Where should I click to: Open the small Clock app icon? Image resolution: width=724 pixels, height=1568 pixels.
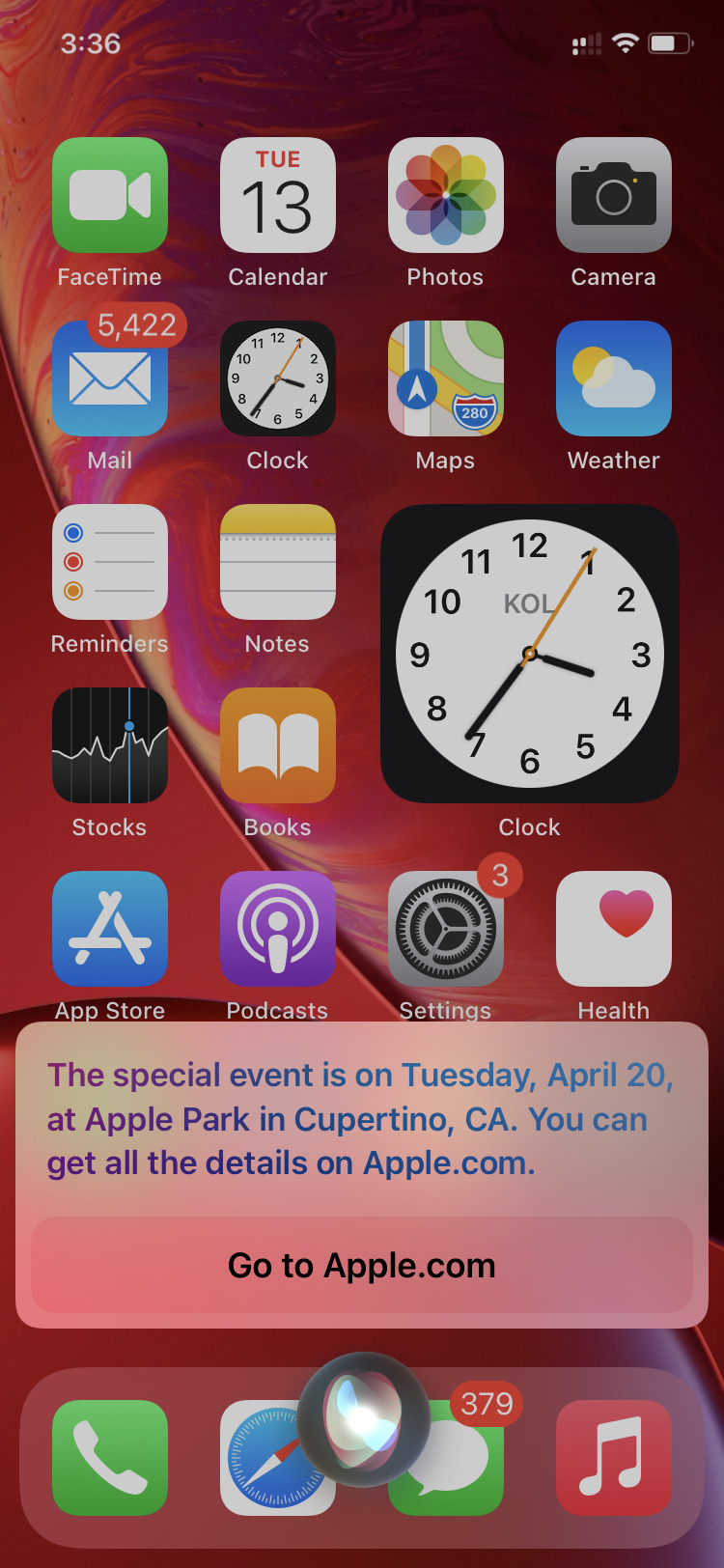pyautogui.click(x=278, y=378)
